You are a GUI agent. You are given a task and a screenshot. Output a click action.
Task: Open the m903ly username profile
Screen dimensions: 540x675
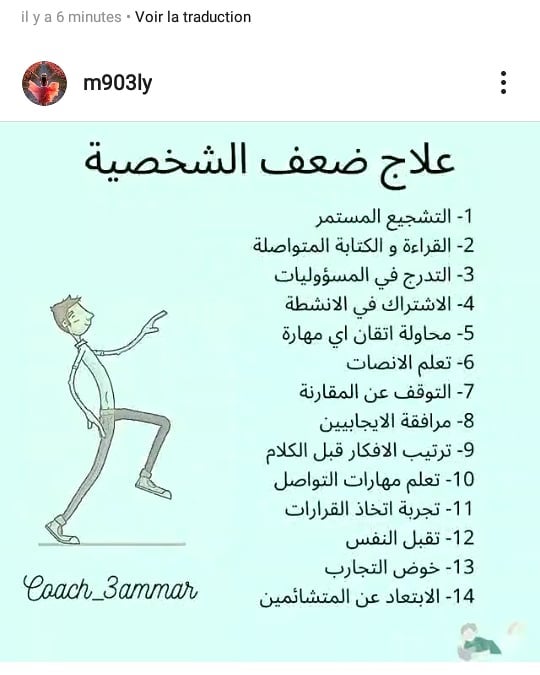pos(118,83)
